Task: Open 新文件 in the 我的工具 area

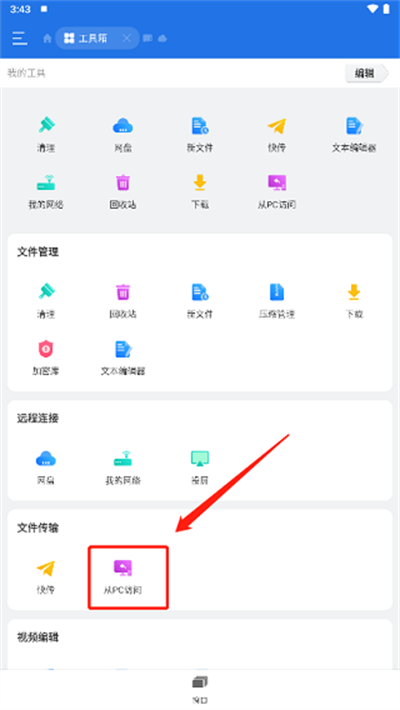Action: pyautogui.click(x=200, y=135)
